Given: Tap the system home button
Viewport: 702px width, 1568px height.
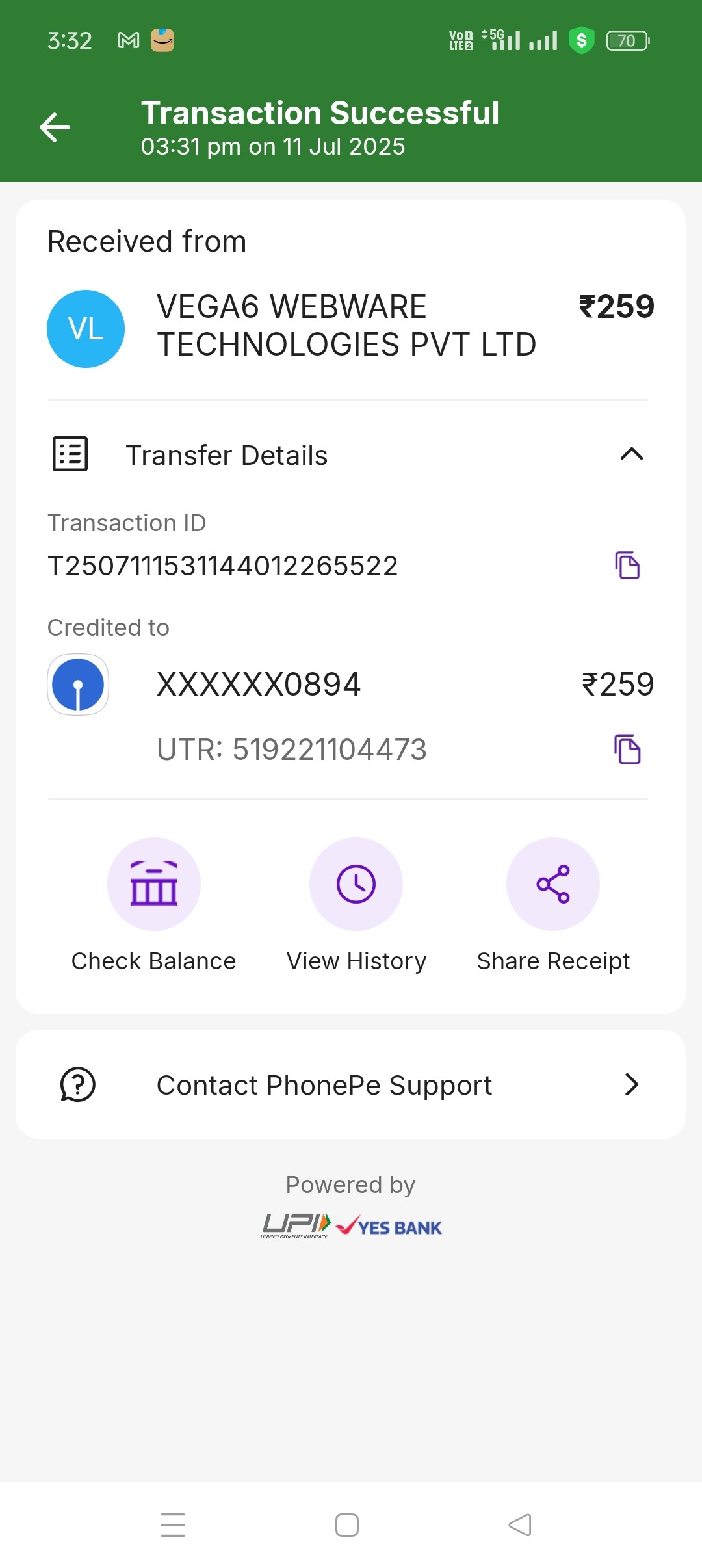Looking at the screenshot, I should point(347,1524).
